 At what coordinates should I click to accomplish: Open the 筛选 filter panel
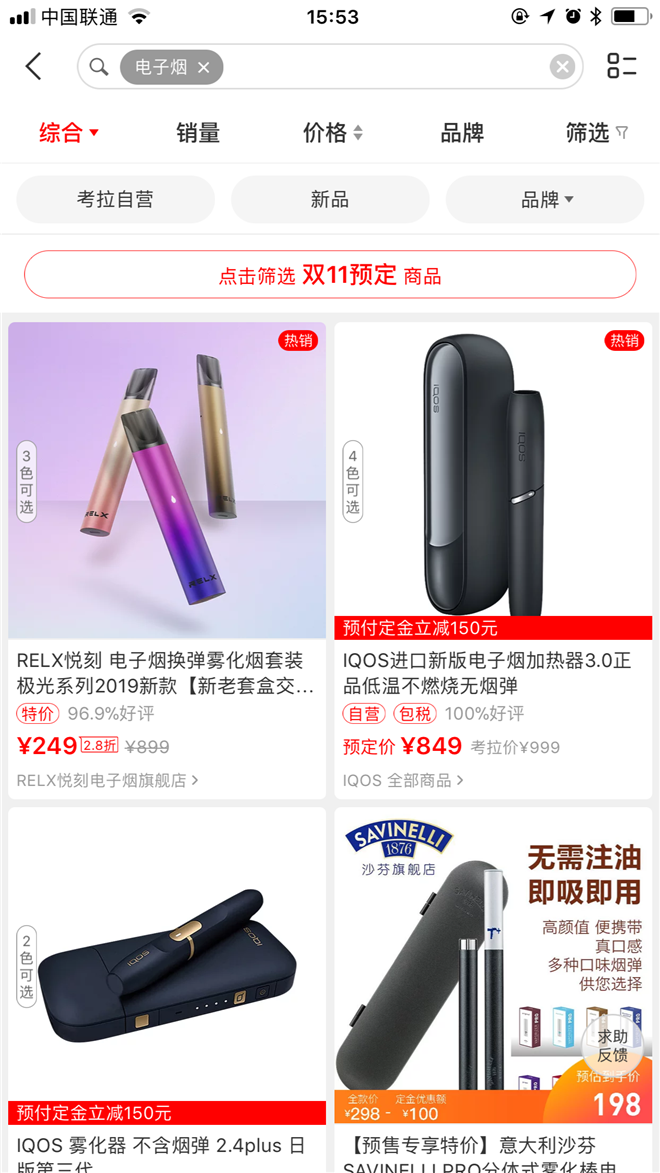pos(596,133)
